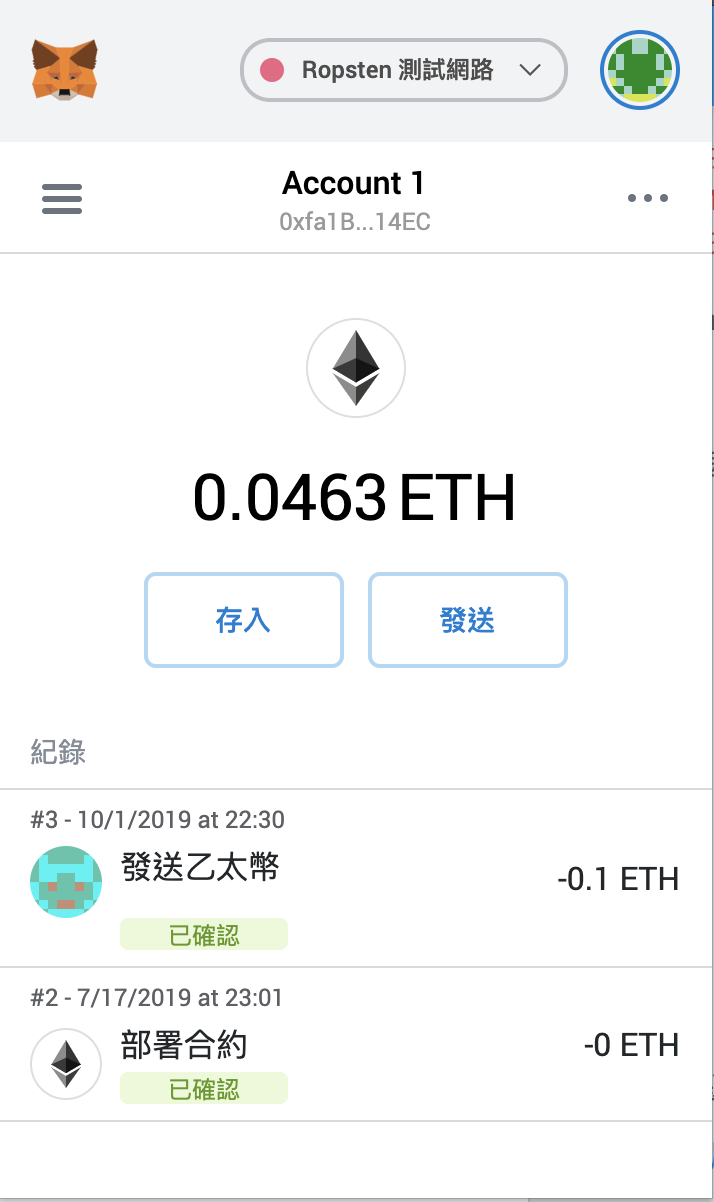Screen dimensions: 714x1202
Task: Open the three-dot account options
Action: coord(647,198)
